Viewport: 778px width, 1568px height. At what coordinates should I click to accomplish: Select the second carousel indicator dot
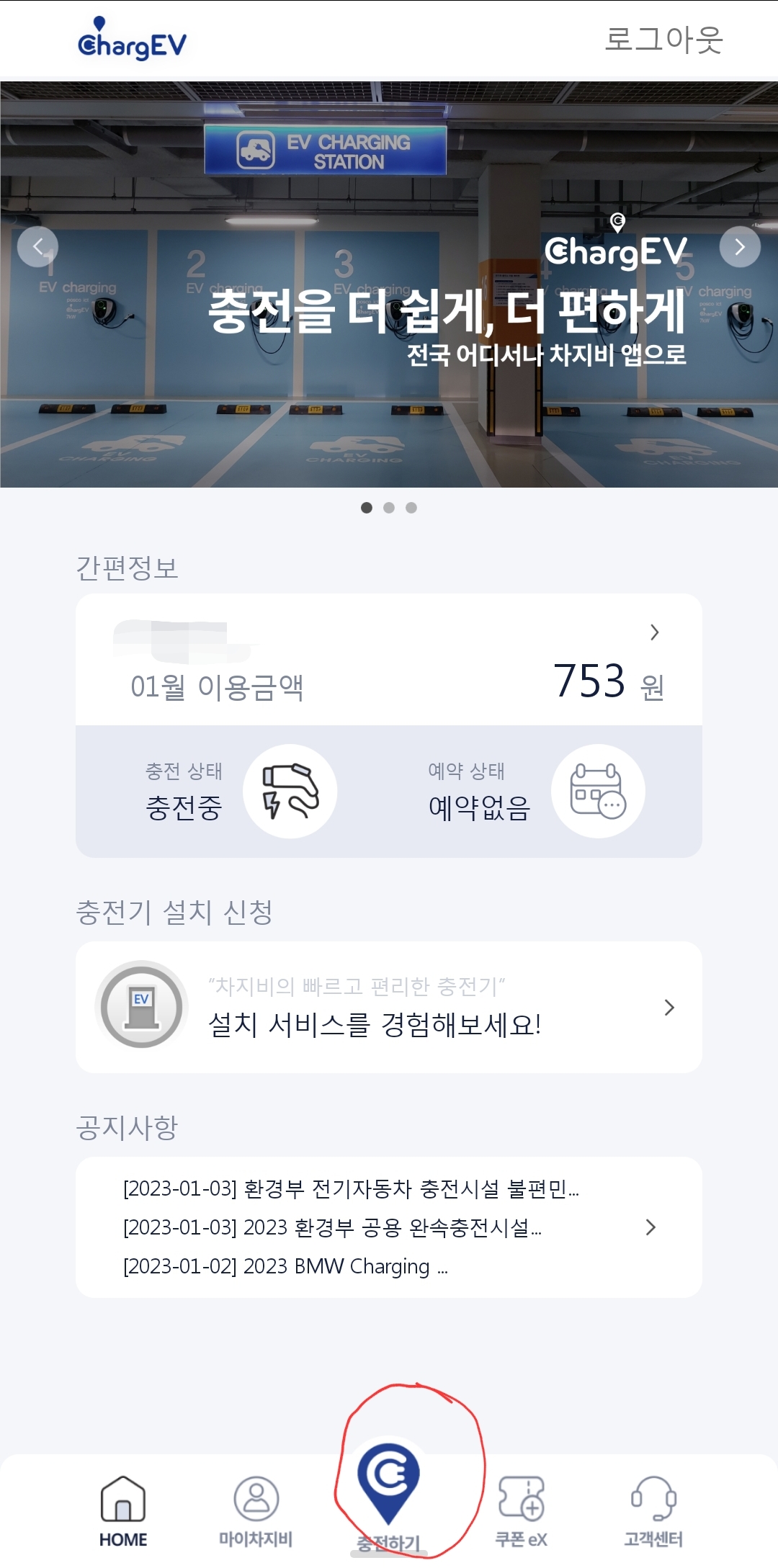390,507
